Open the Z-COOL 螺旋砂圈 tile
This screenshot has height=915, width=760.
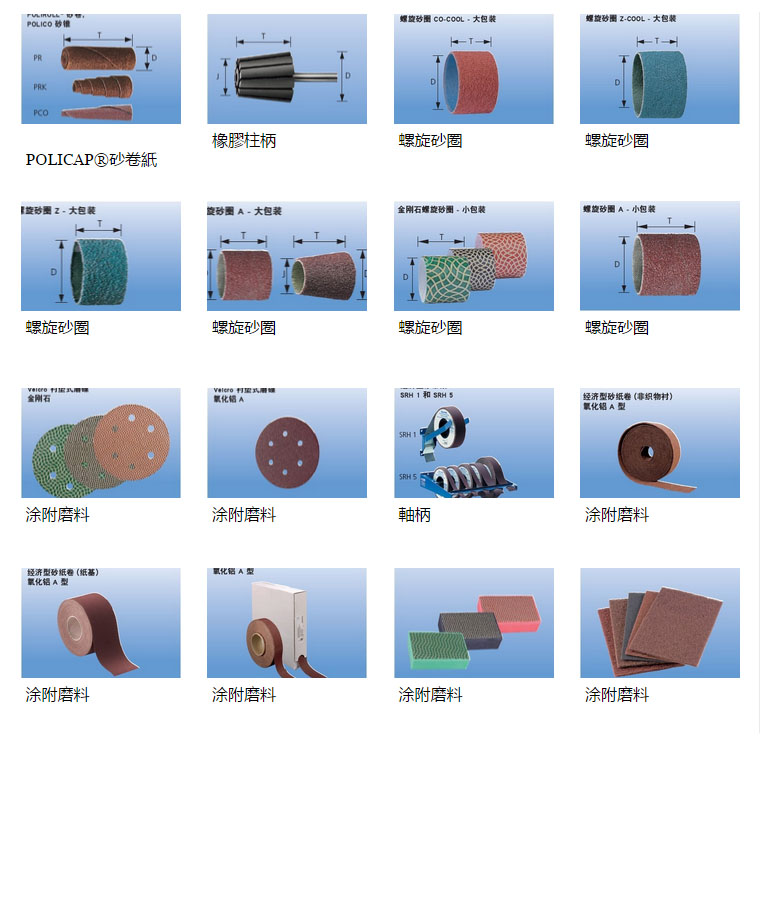(659, 70)
